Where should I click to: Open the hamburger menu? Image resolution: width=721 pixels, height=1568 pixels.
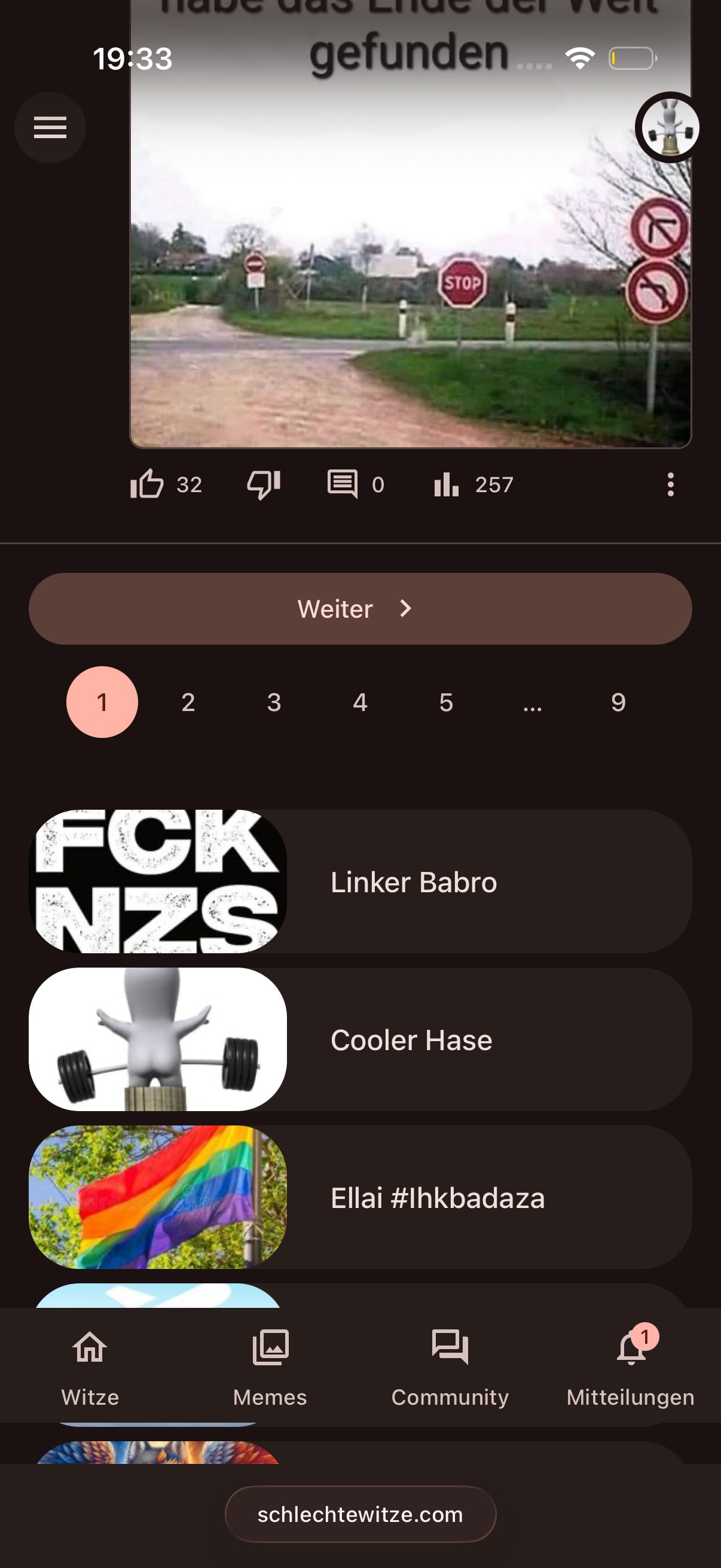[x=50, y=127]
